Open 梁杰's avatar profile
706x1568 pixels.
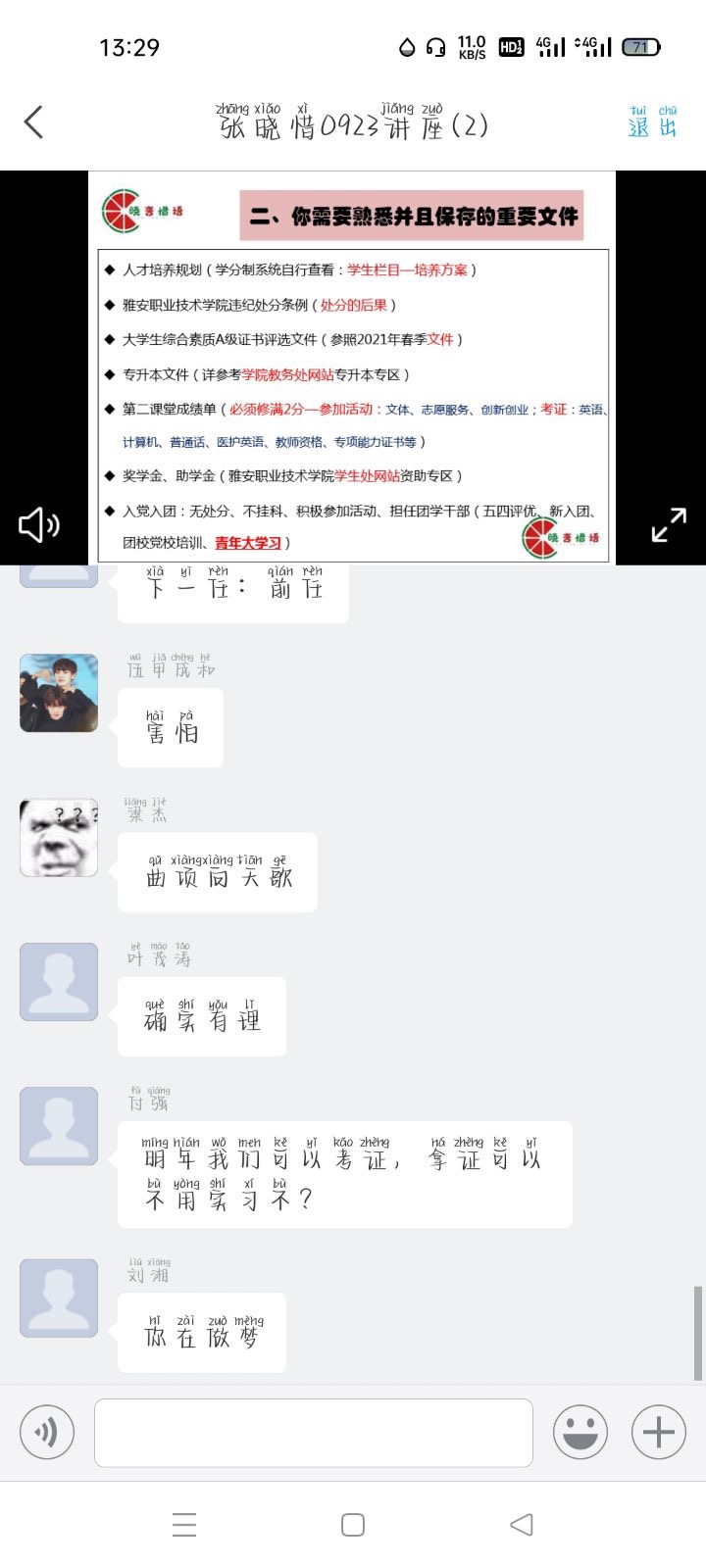pos(59,837)
